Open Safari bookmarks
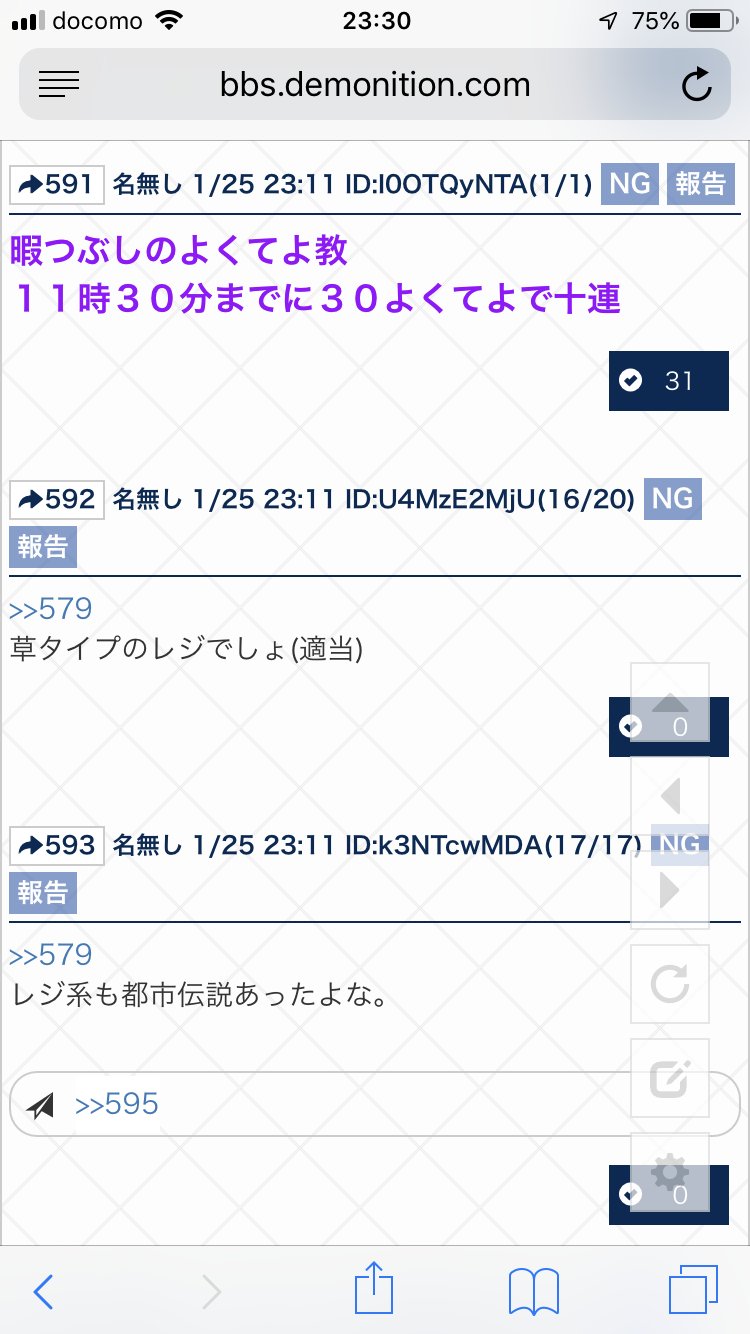The height and width of the screenshot is (1334, 750). [x=533, y=1292]
